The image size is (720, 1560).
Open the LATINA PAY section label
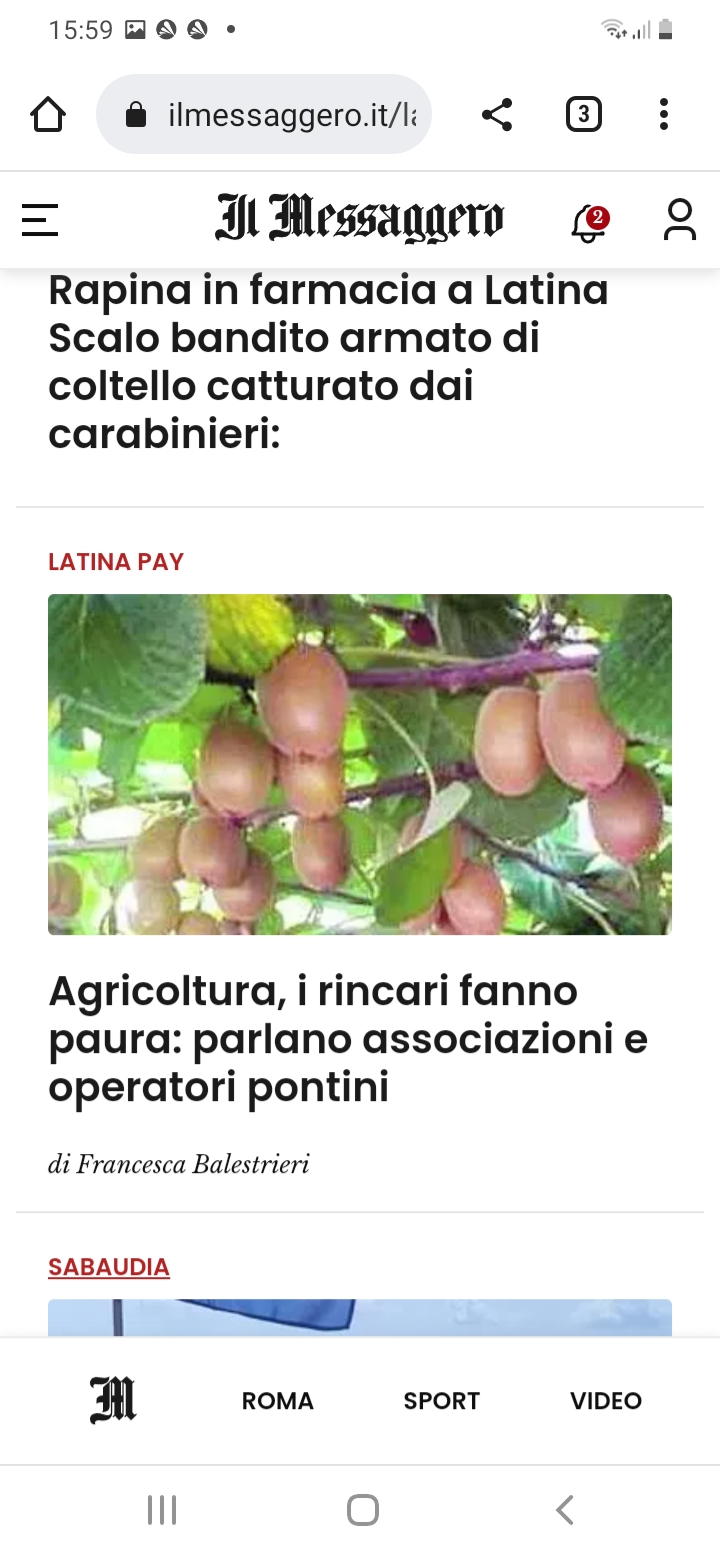[x=116, y=562]
